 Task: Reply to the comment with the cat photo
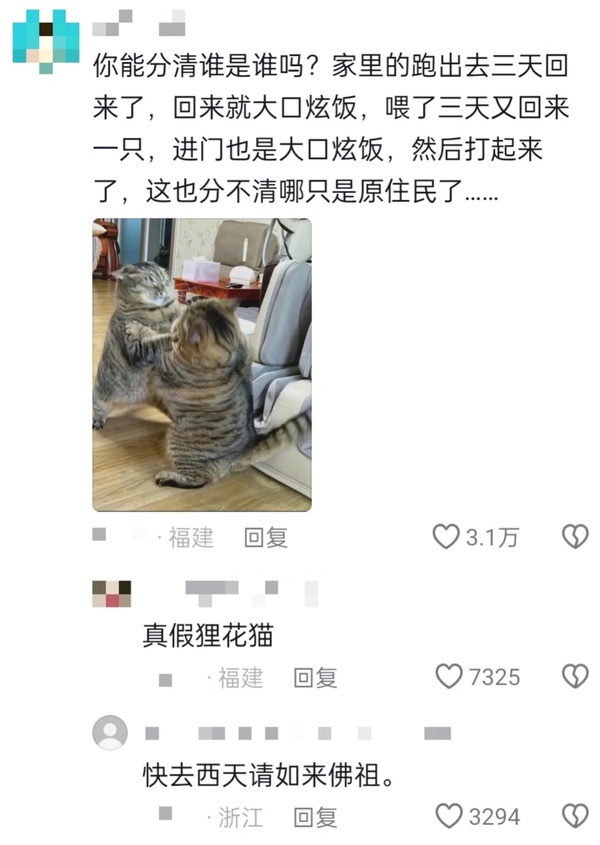265,537
